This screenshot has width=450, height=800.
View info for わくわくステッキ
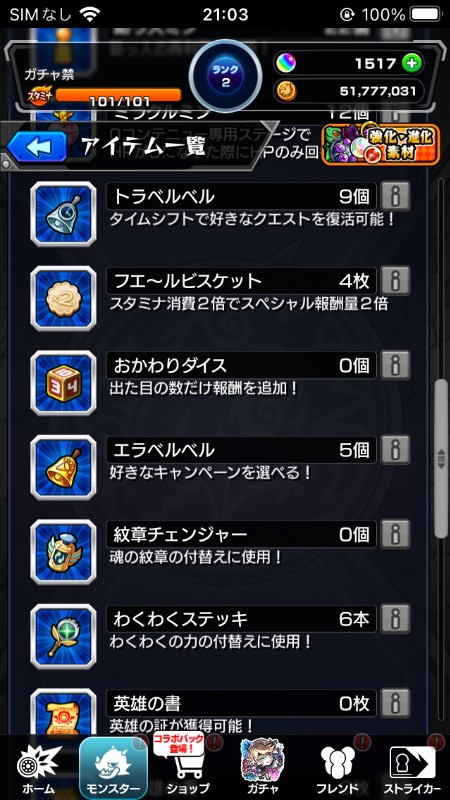click(395, 619)
